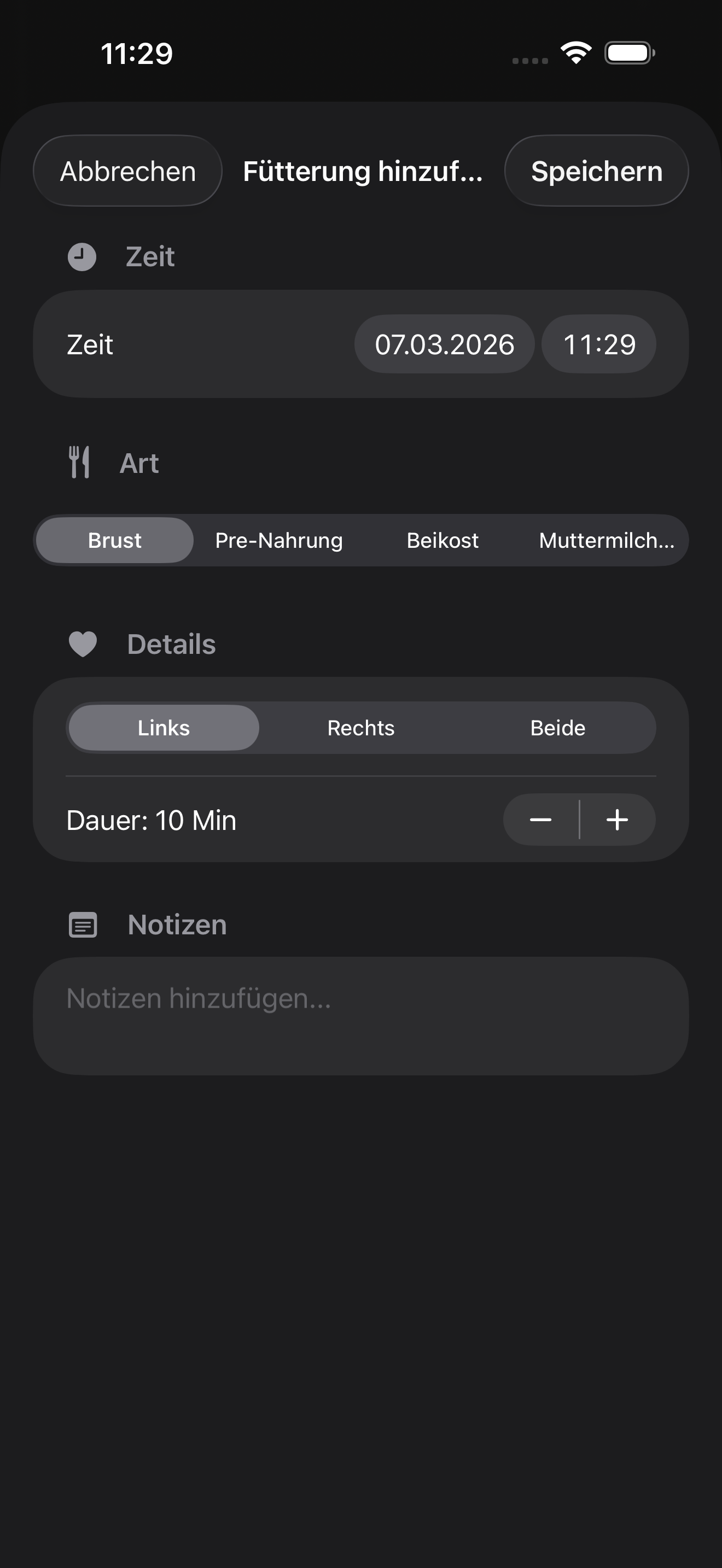The height and width of the screenshot is (1568, 722).
Task: Click the Wi-Fi icon in the status bar
Action: tap(575, 53)
